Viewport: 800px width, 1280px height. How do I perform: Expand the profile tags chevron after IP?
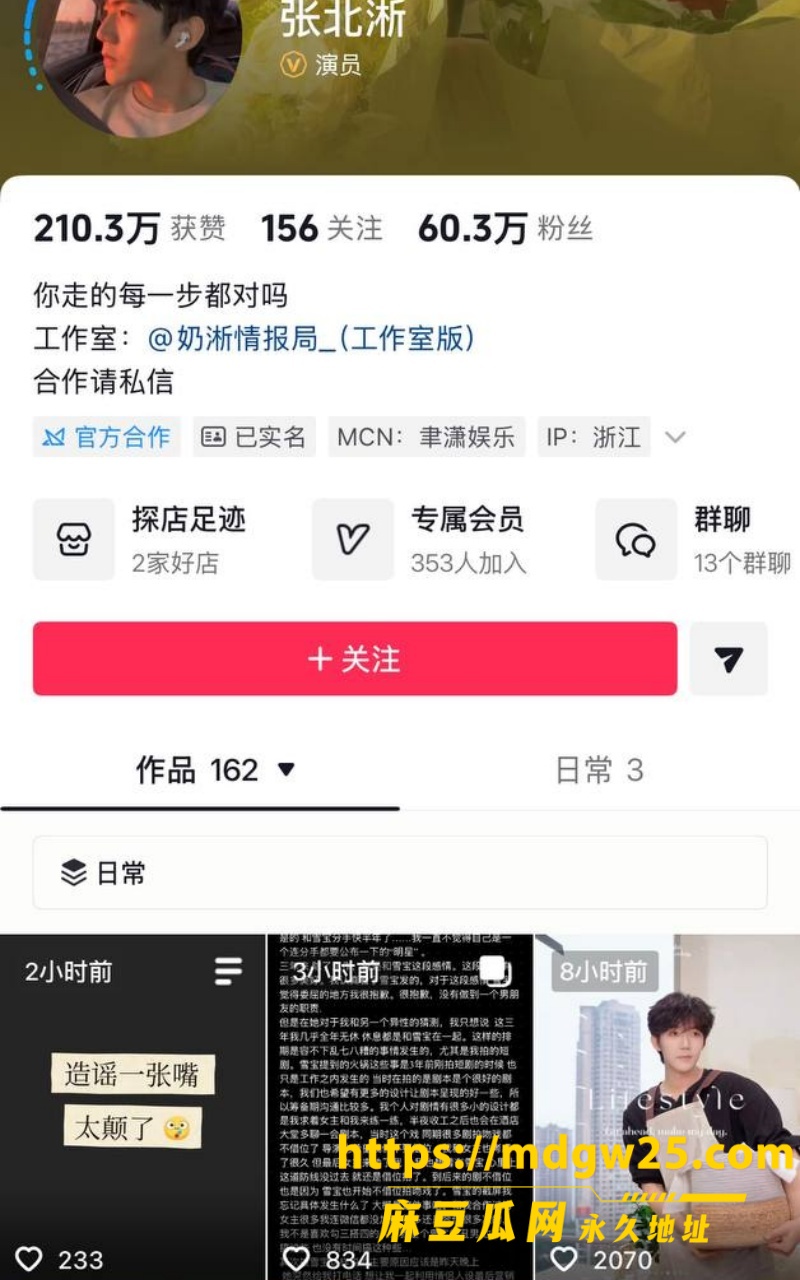(676, 437)
